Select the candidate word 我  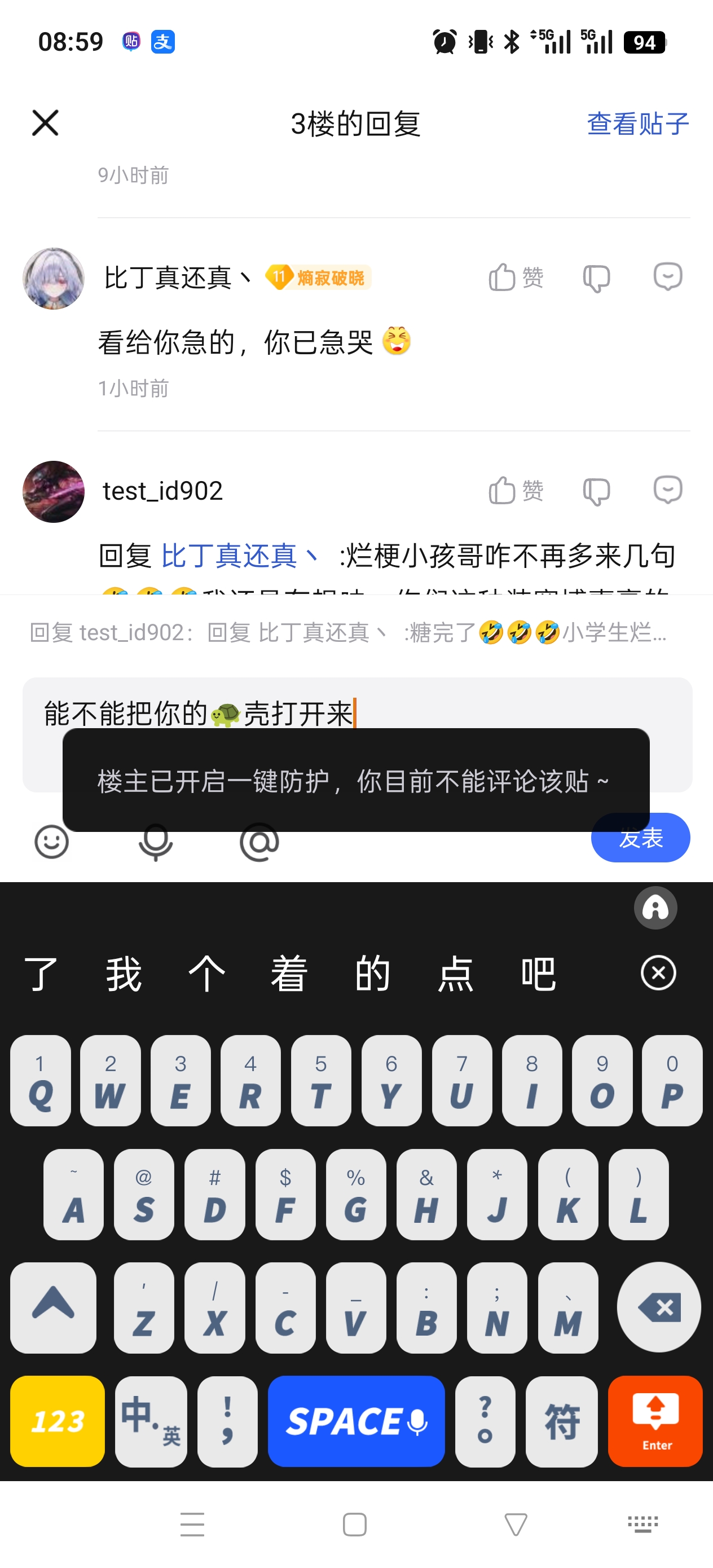coord(124,974)
